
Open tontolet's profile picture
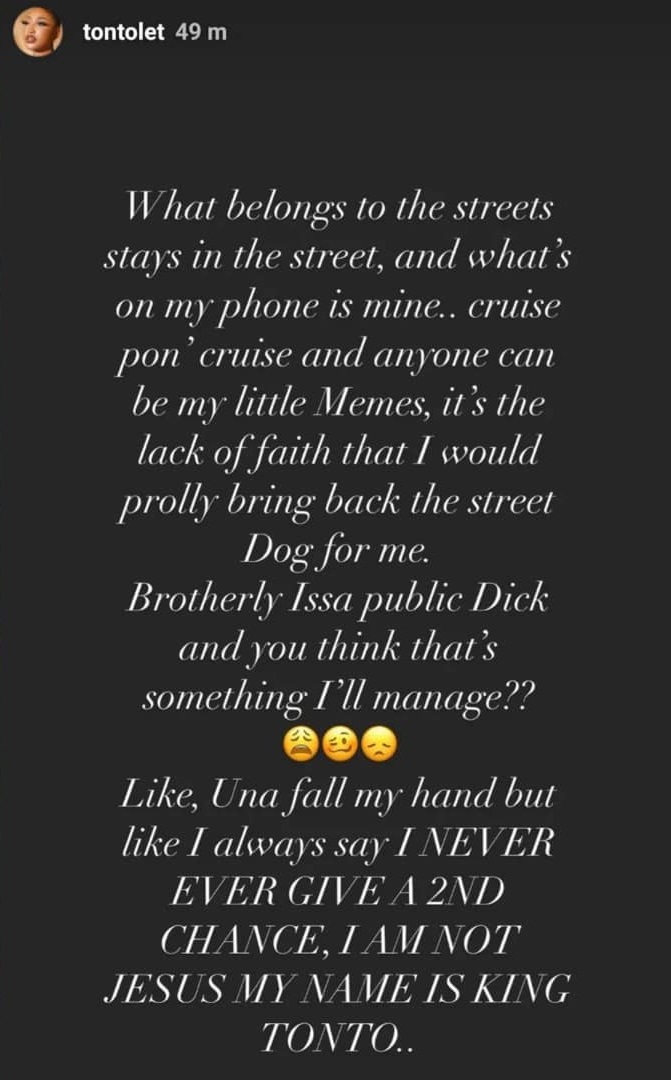point(38,32)
